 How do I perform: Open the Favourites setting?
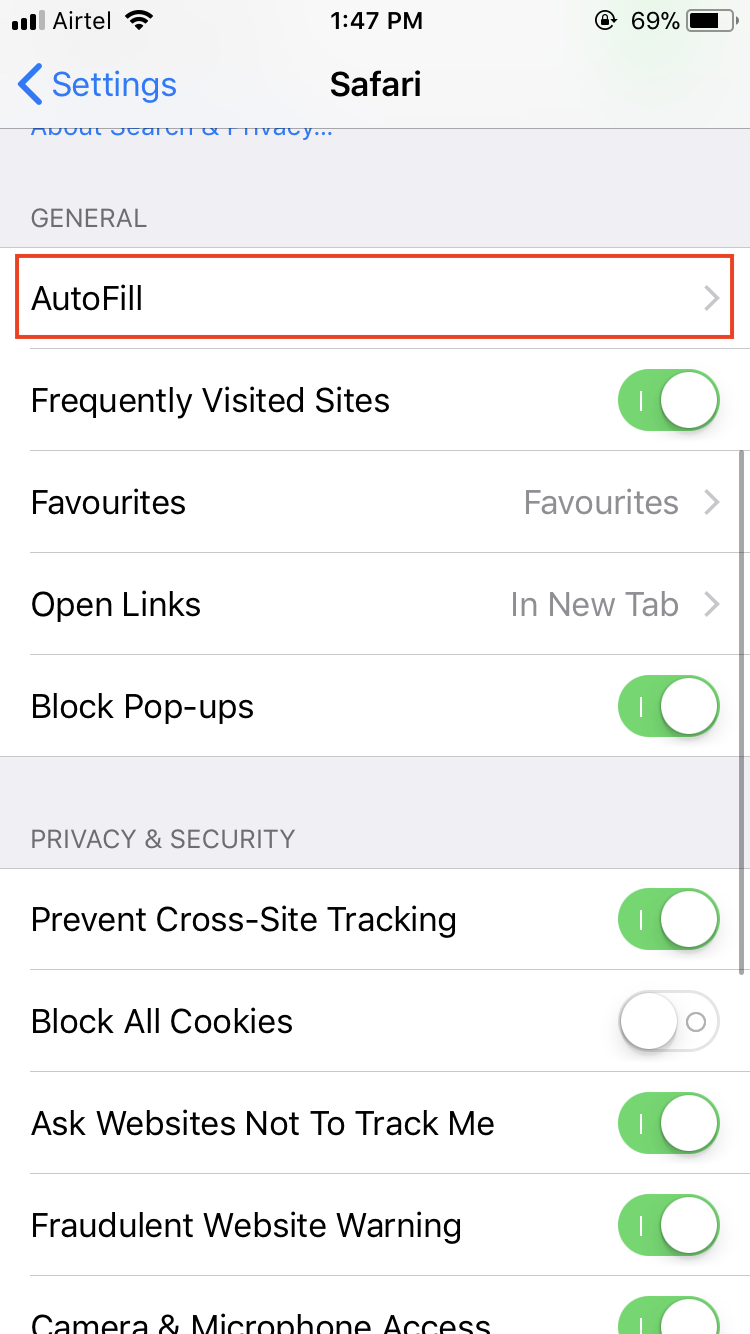(x=375, y=502)
